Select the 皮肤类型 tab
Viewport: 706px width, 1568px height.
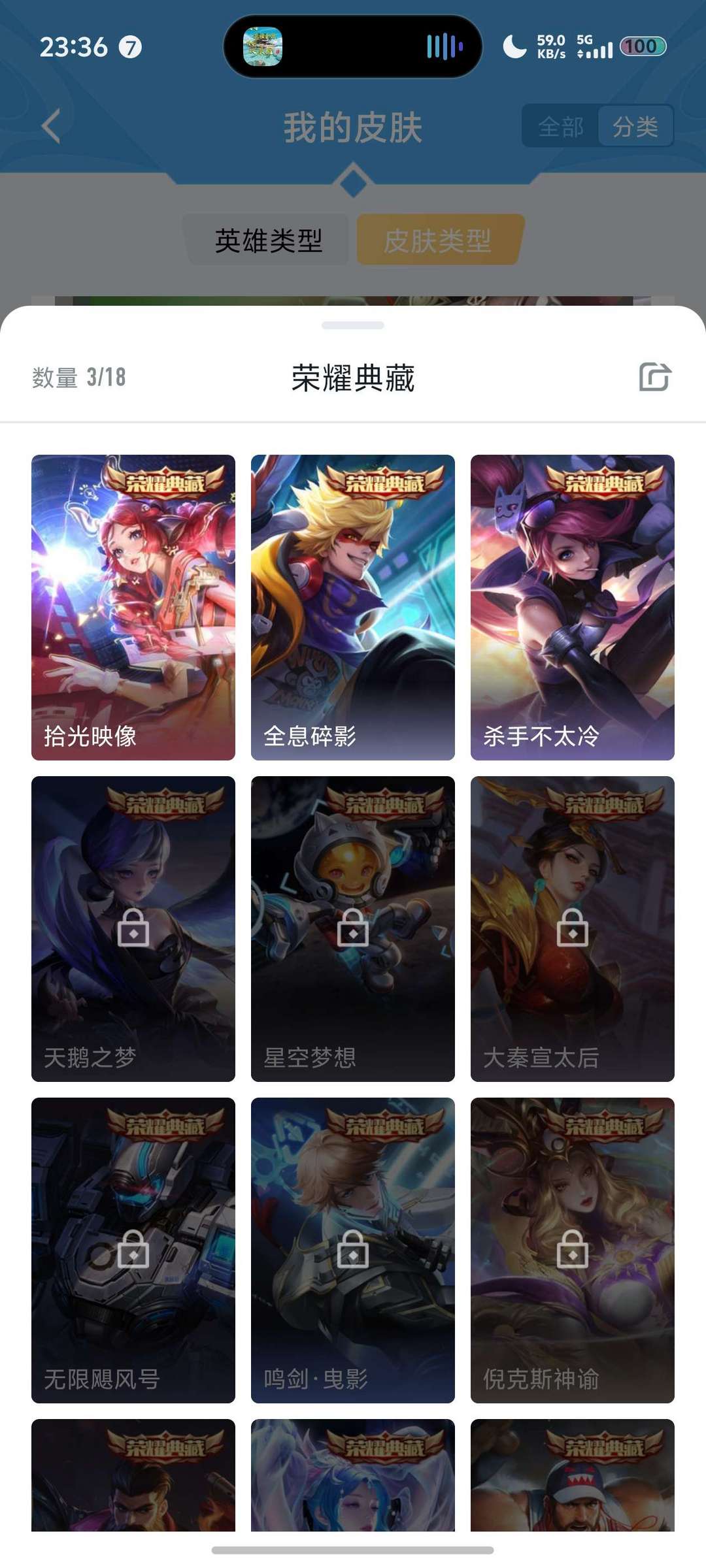pyautogui.click(x=437, y=240)
